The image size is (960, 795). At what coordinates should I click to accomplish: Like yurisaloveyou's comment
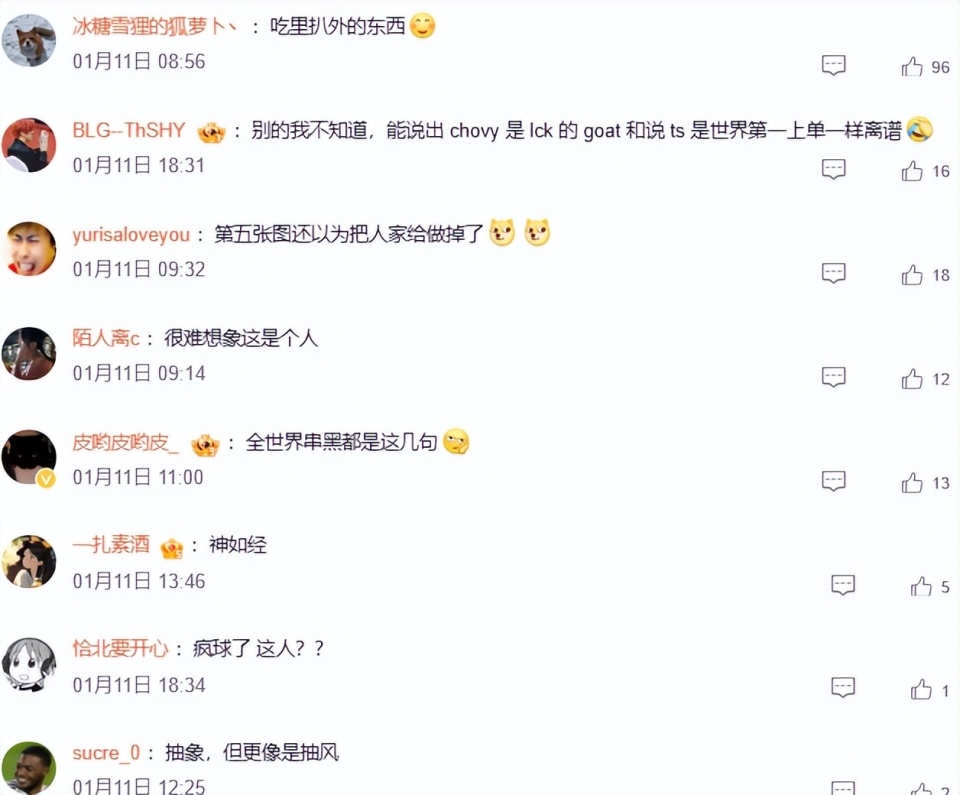pos(912,275)
